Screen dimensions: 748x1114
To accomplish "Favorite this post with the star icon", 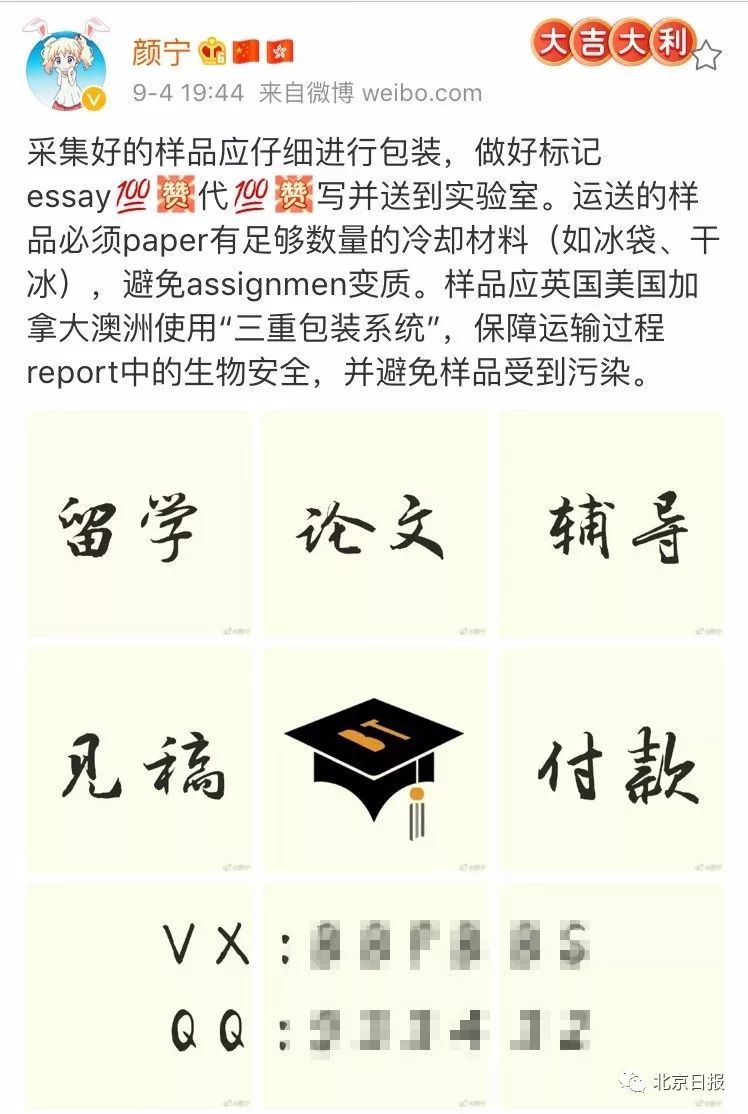I will (x=707, y=55).
